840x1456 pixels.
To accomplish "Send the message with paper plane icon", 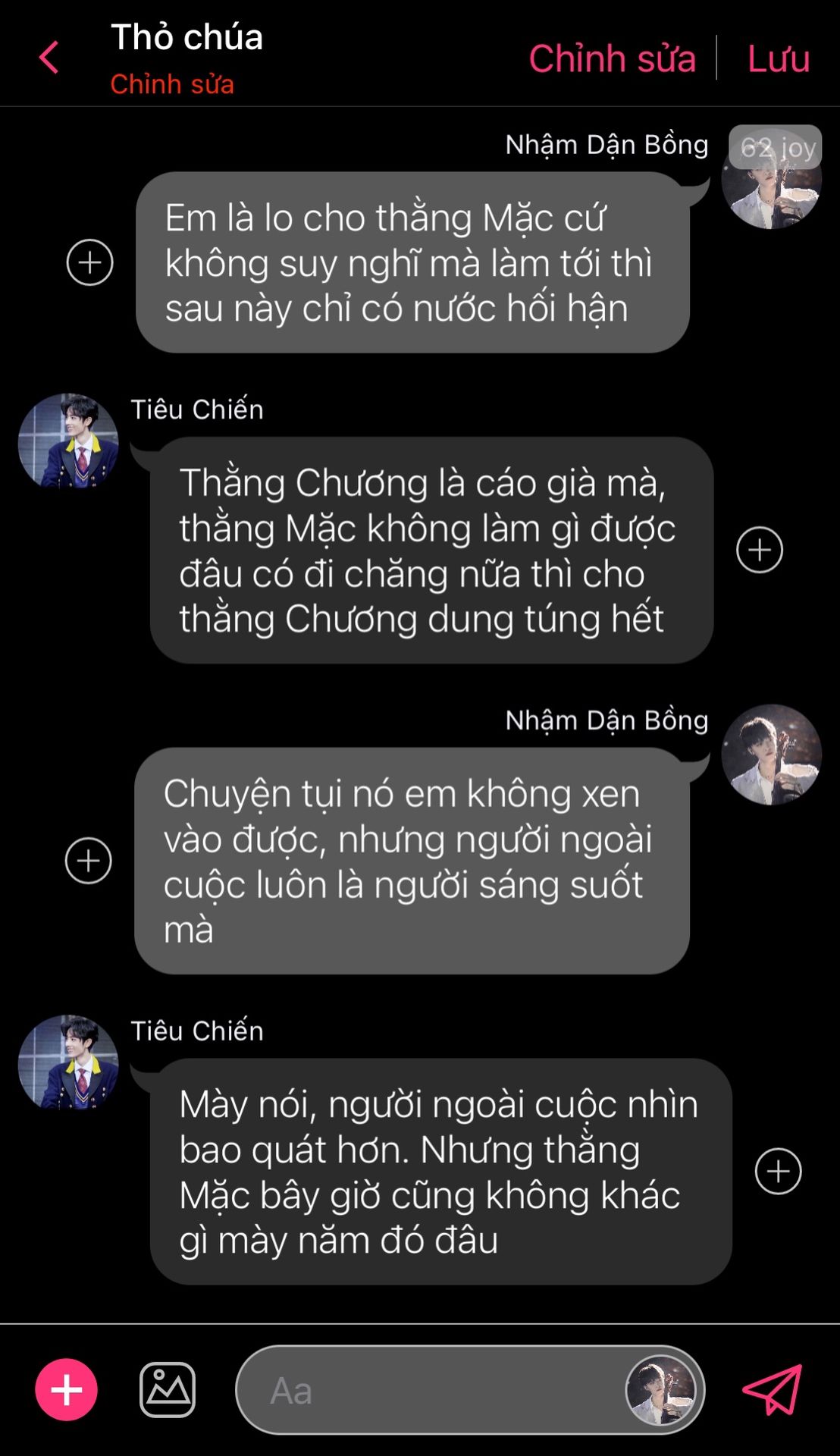I will click(x=773, y=1390).
